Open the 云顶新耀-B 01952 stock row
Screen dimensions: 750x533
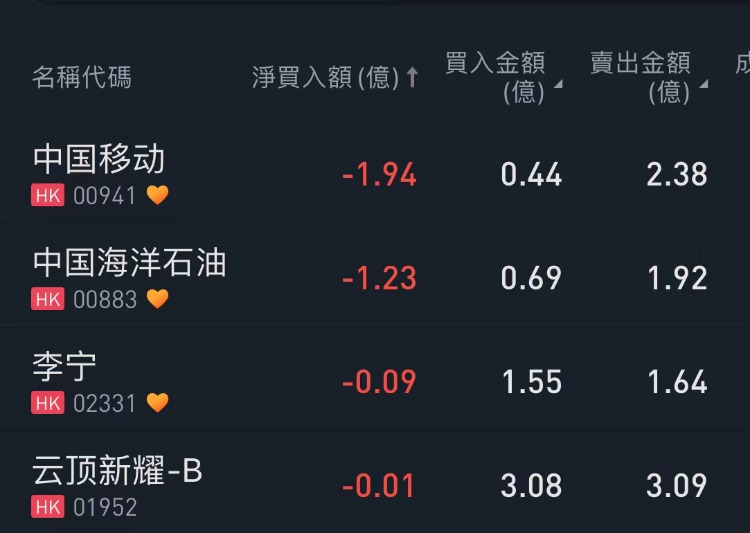coord(118,485)
